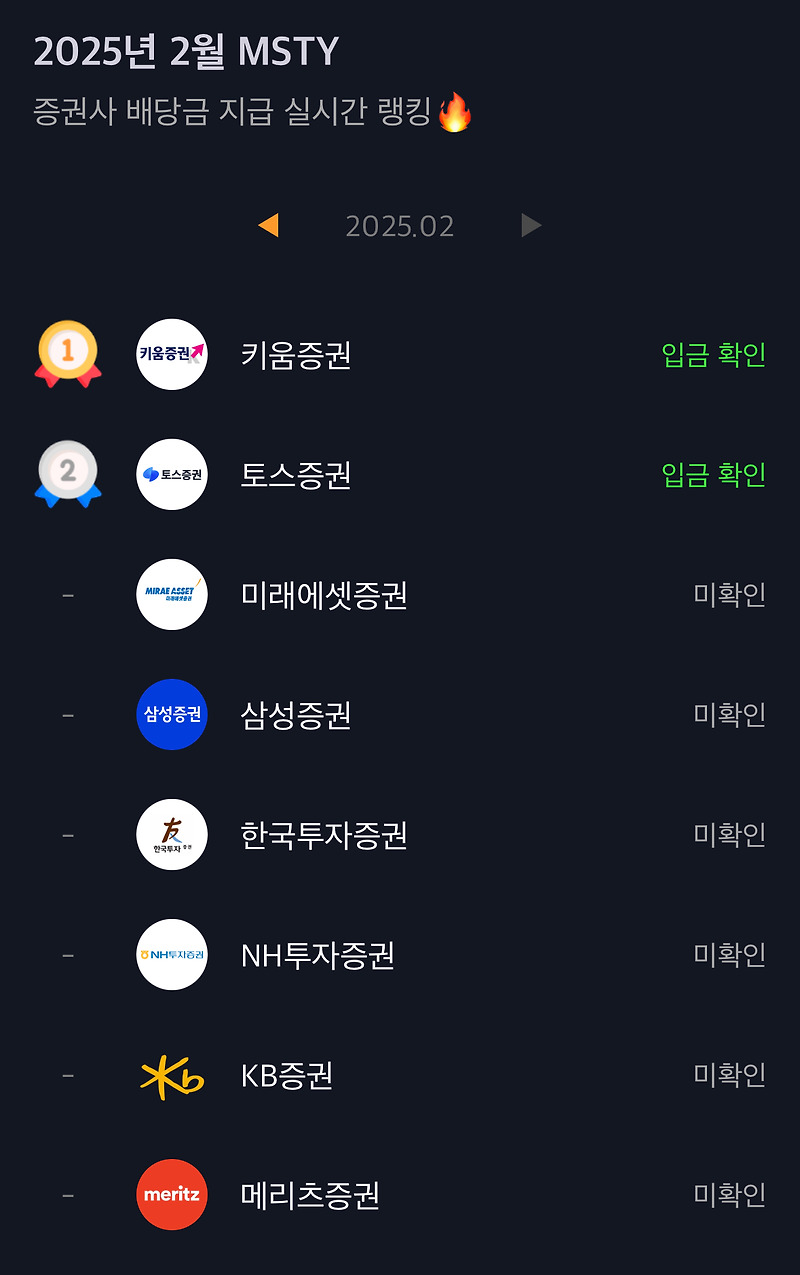Toggle Samsung Securities' 미확인 status
This screenshot has height=1275, width=800.
731,714
